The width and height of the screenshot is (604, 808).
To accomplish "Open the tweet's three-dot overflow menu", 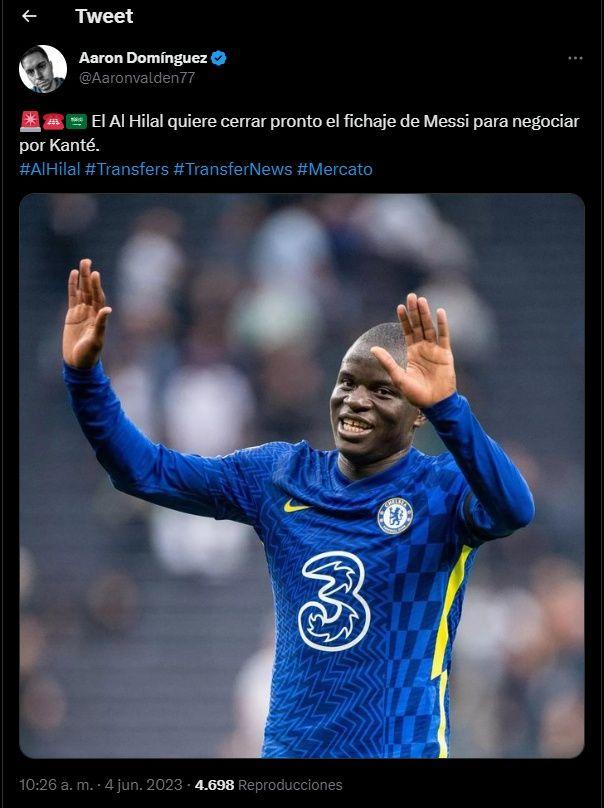I will pos(575,59).
